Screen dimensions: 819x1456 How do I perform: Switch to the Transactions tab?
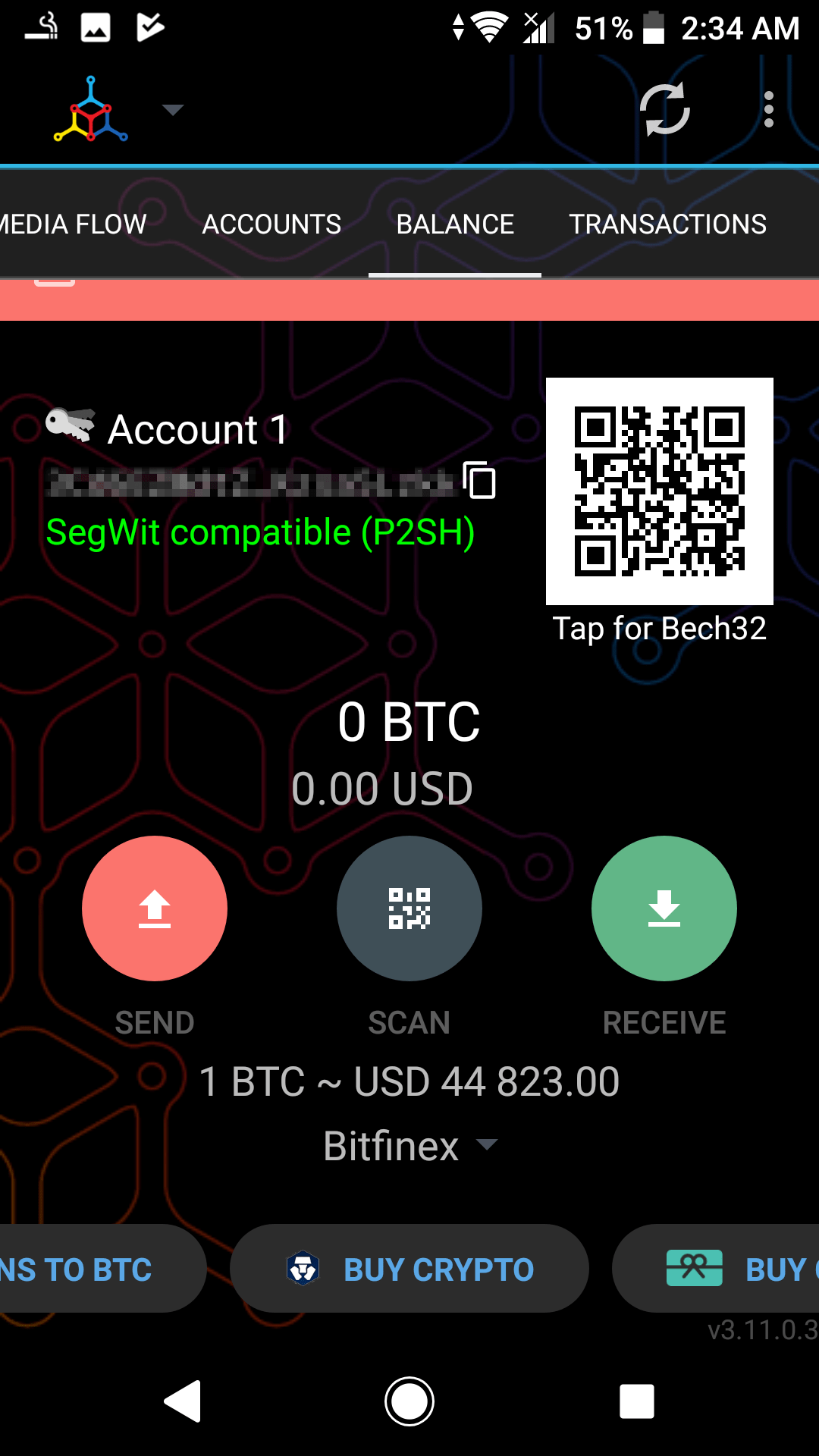pyautogui.click(x=667, y=224)
